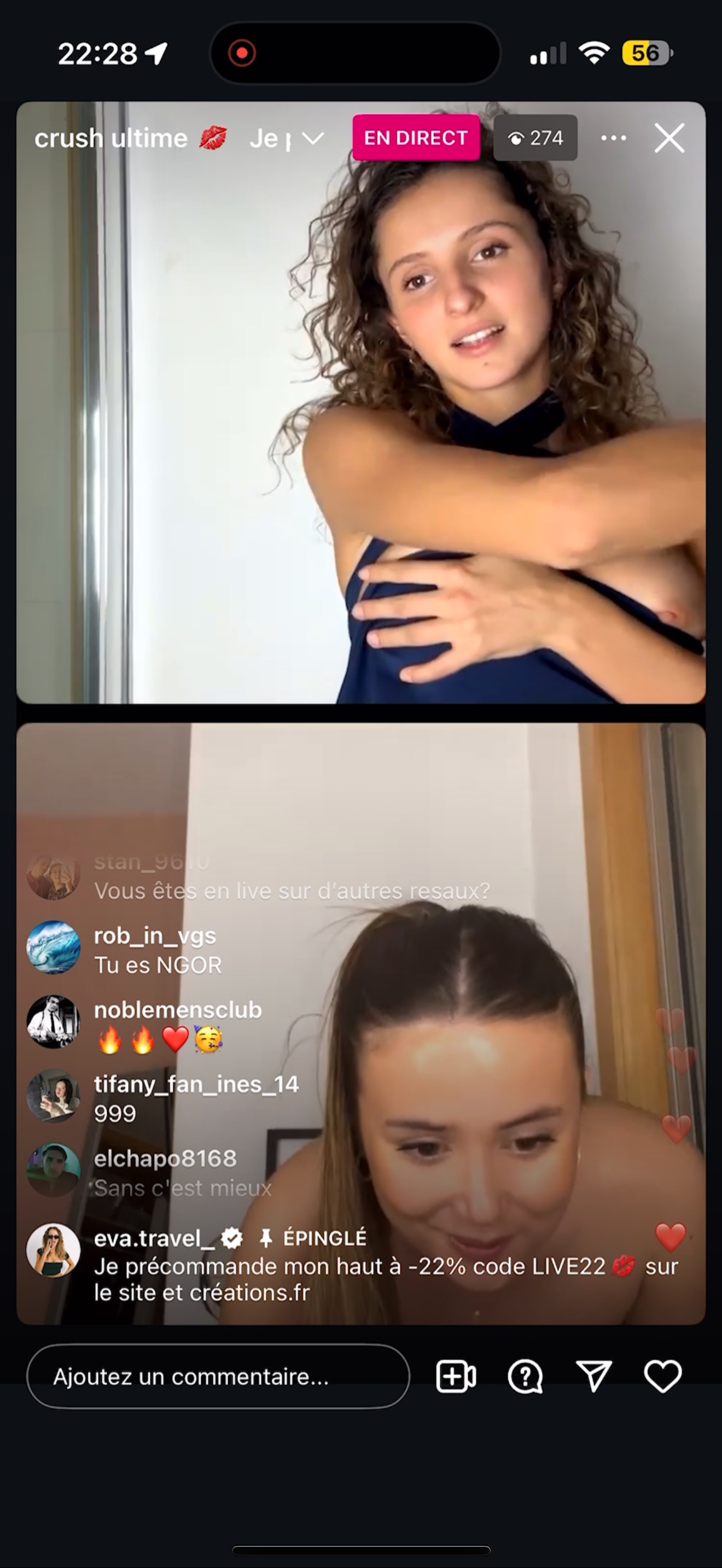Close the live stream
Viewport: 722px width, 1568px height.
669,138
